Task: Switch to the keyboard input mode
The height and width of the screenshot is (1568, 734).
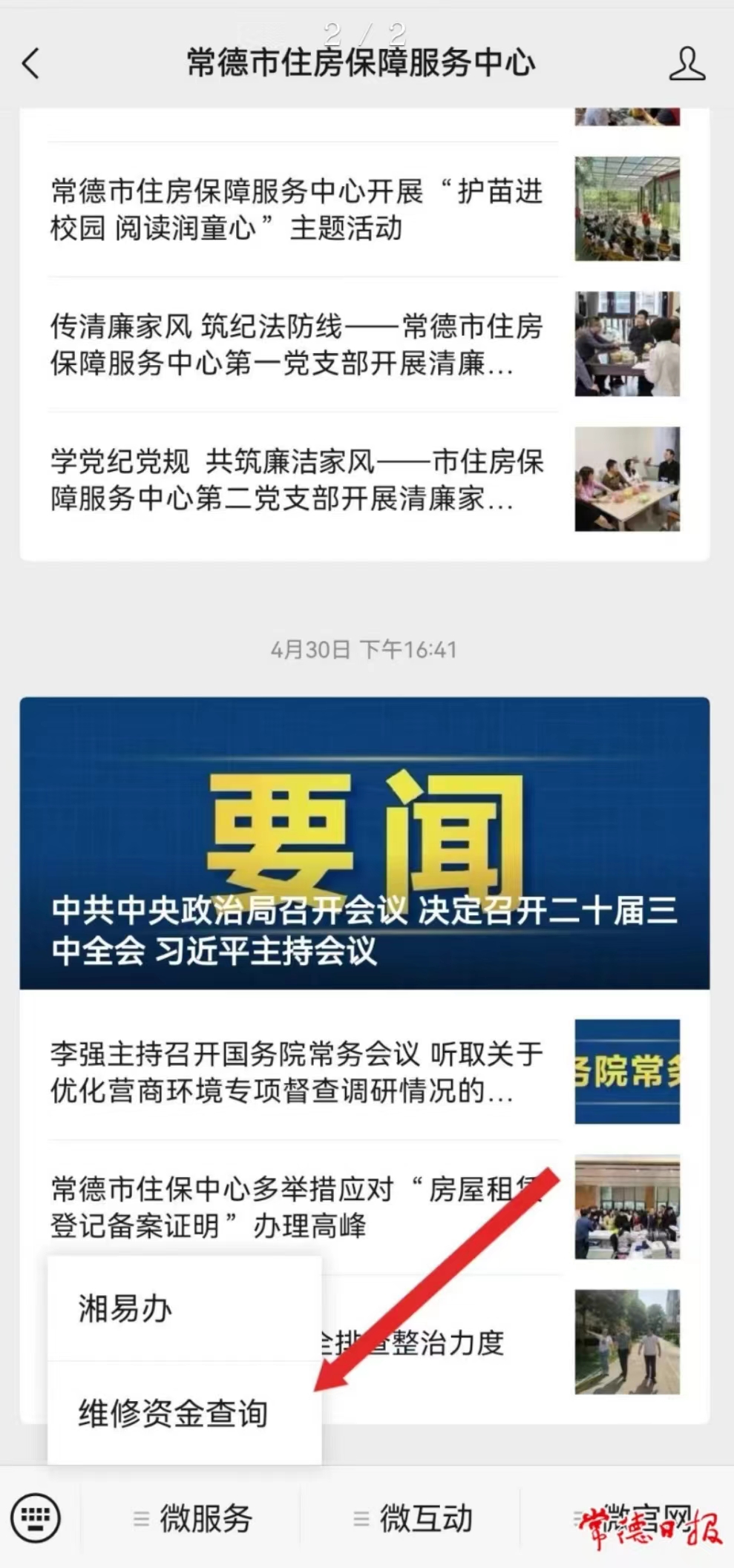Action: point(35,1517)
